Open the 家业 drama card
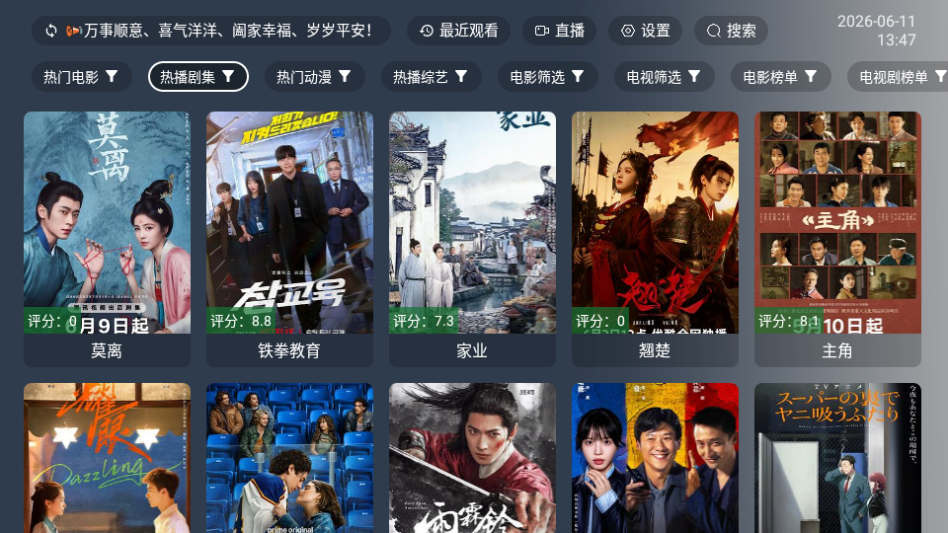The image size is (948, 533). pos(472,239)
